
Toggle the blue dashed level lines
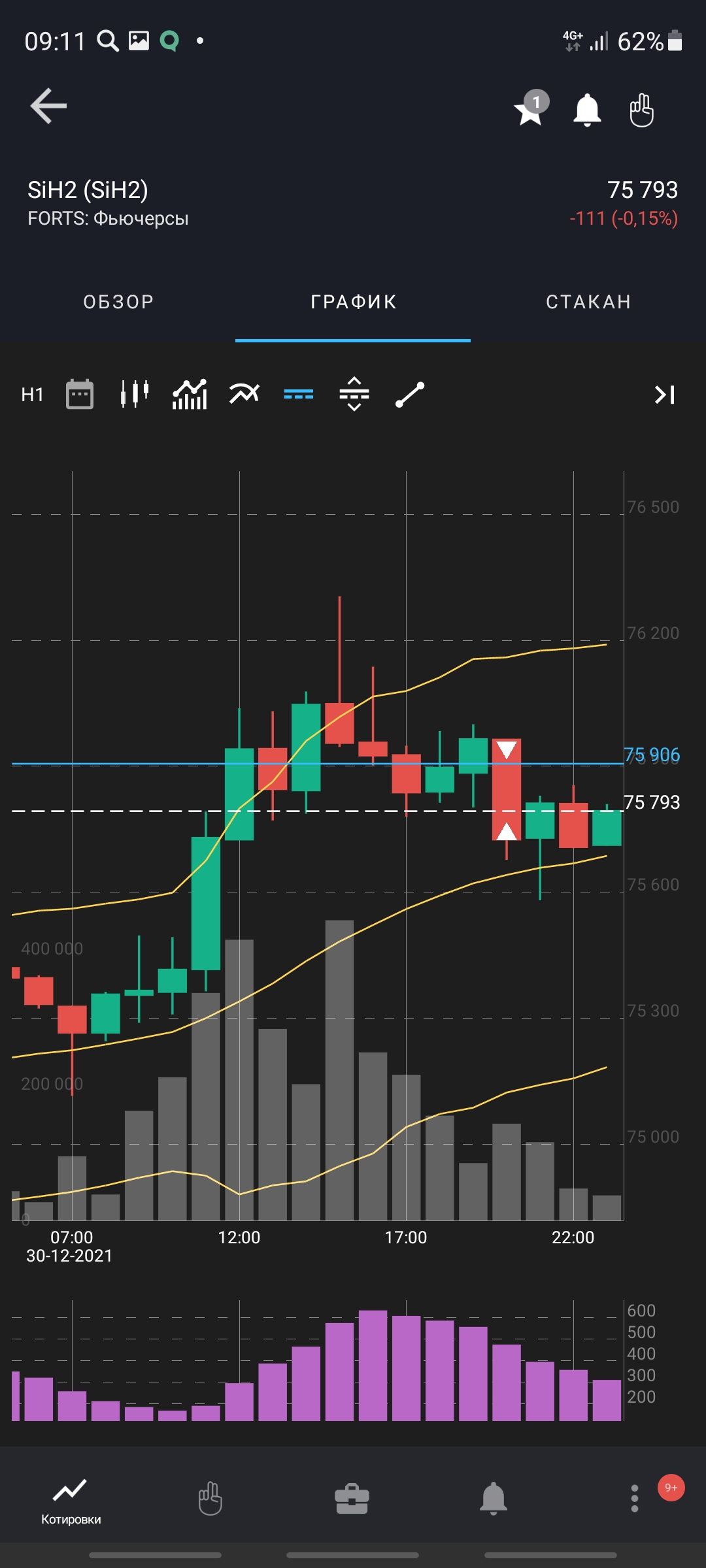pos(299,395)
